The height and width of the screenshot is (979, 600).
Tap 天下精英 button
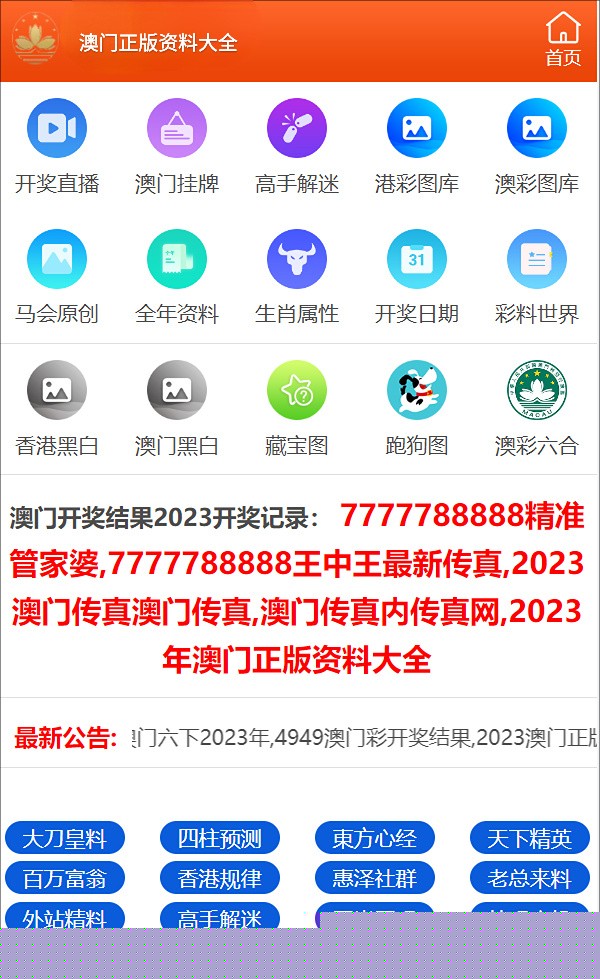click(x=529, y=838)
